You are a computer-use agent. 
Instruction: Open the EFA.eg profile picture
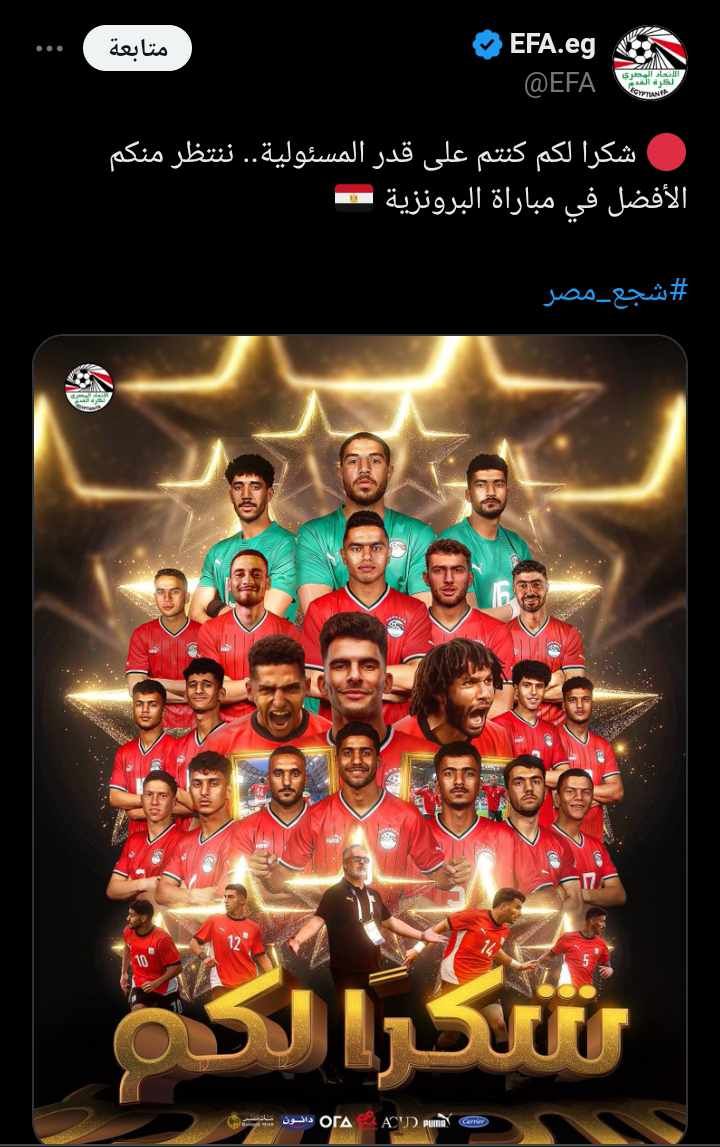click(649, 62)
